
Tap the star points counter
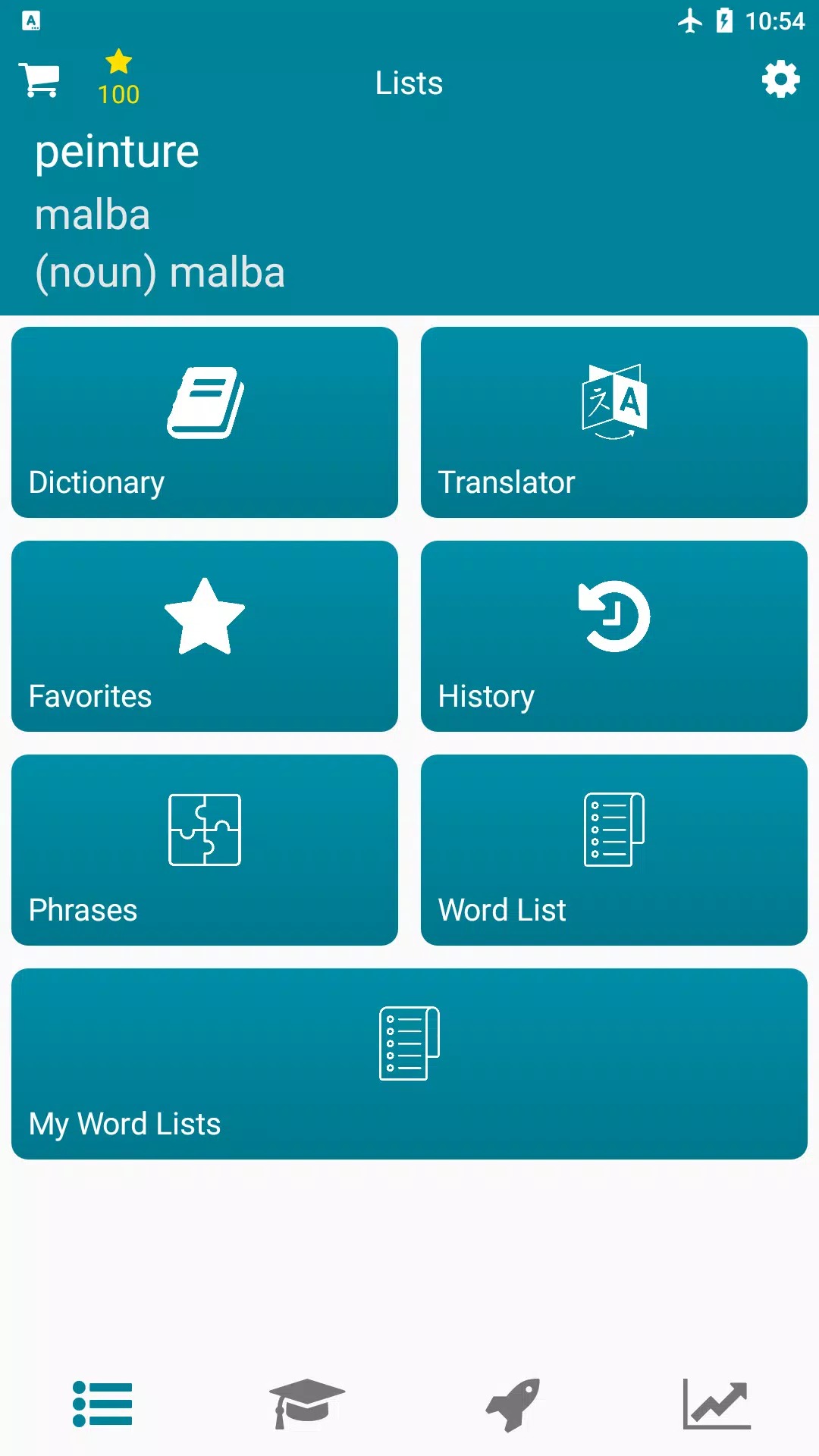pos(118,78)
